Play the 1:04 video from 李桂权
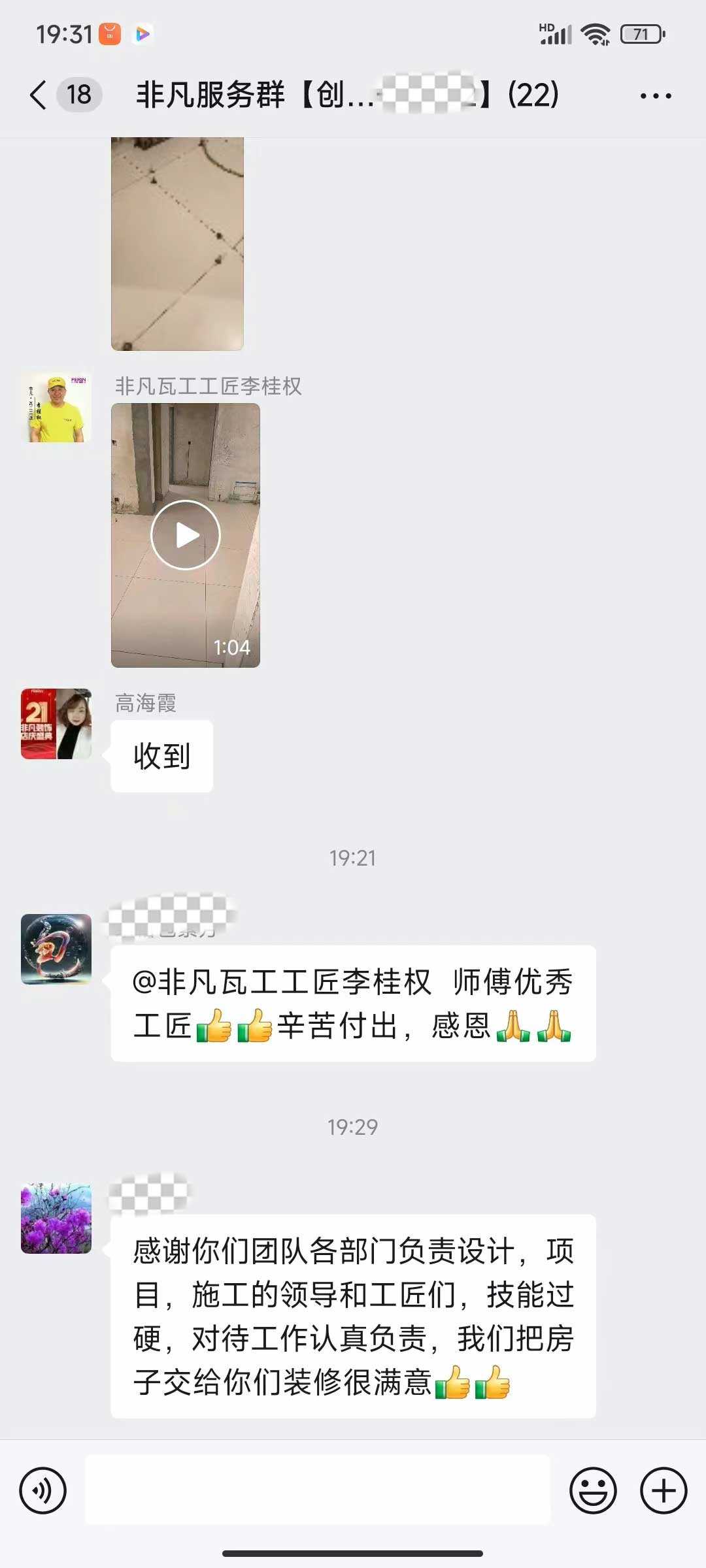The height and width of the screenshot is (1568, 706). [x=186, y=535]
